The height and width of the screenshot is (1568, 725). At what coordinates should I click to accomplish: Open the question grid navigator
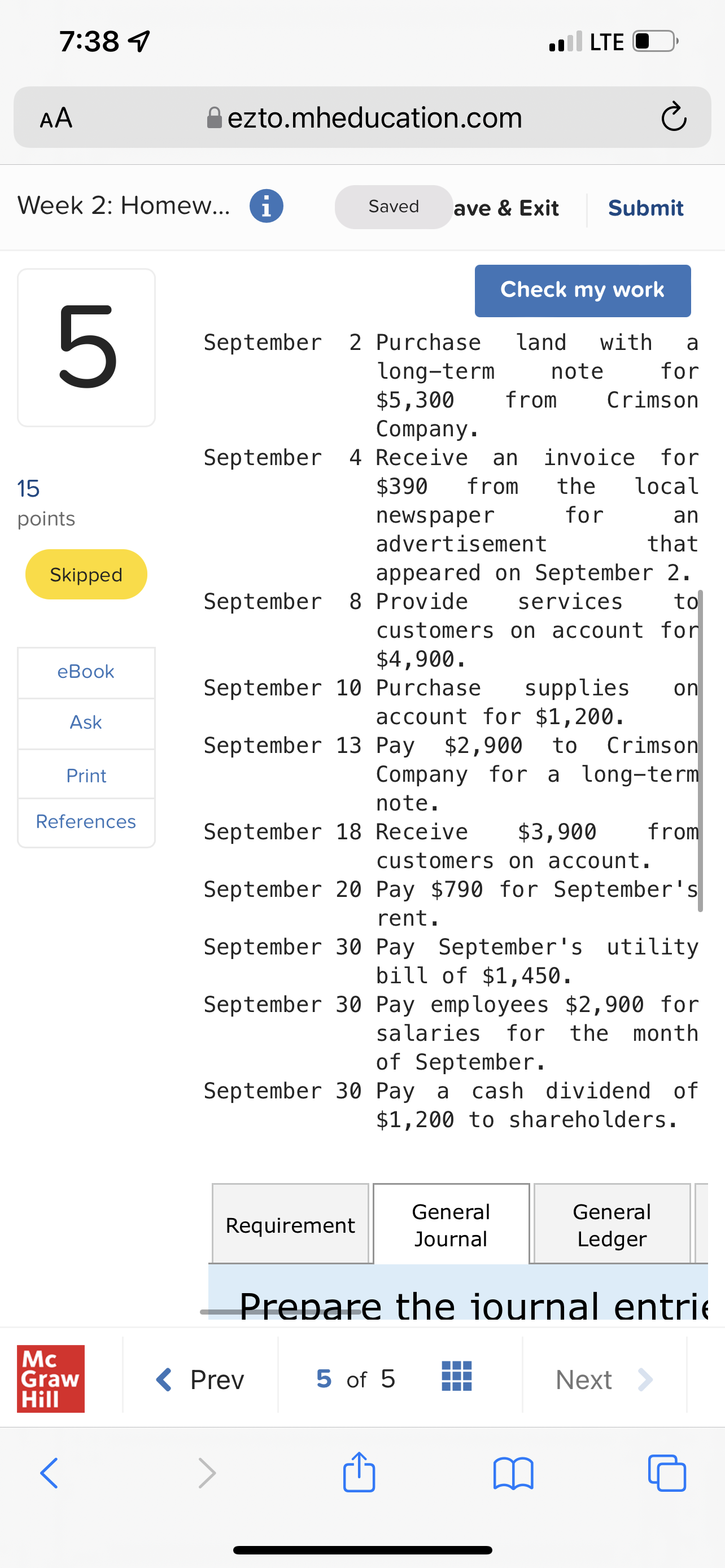click(x=456, y=1377)
